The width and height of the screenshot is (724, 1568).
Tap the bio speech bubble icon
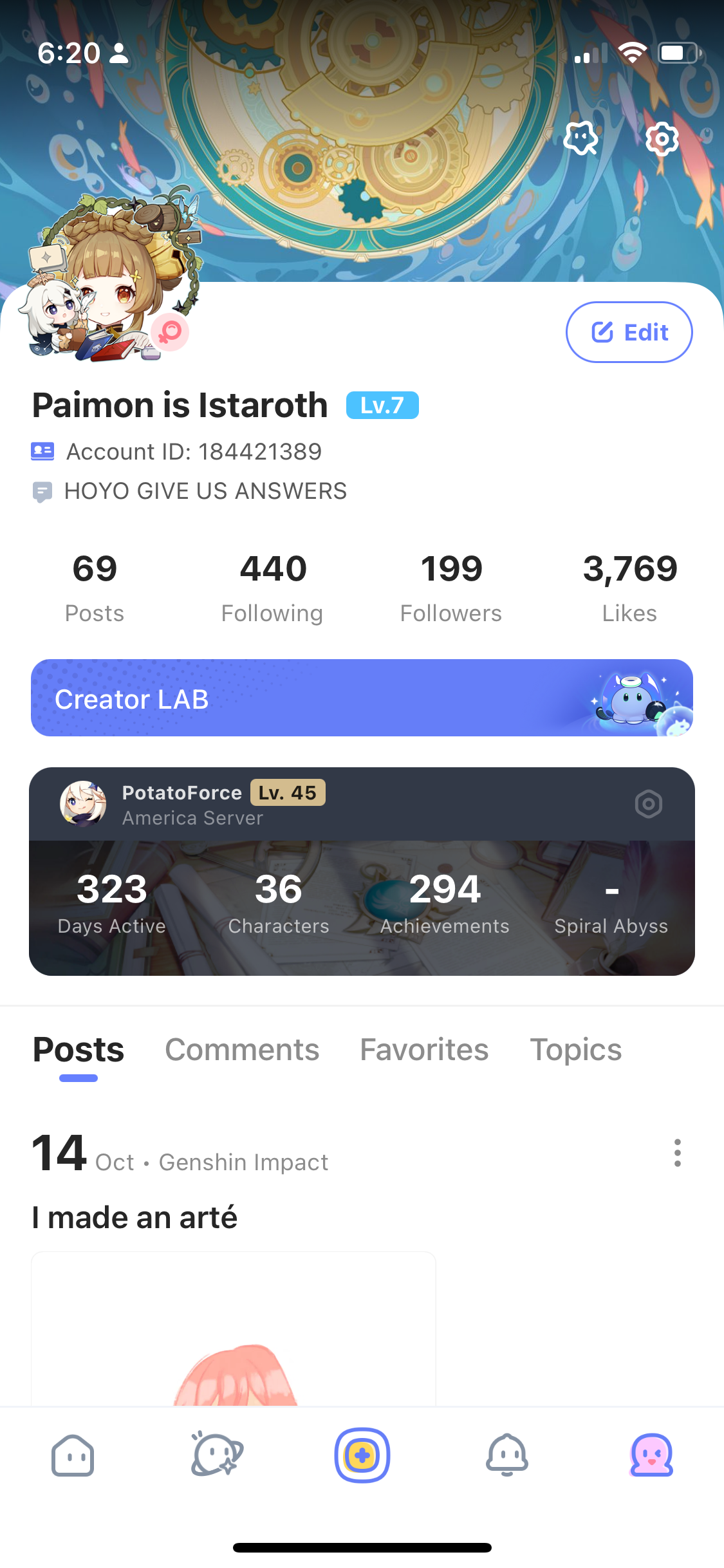click(42, 490)
